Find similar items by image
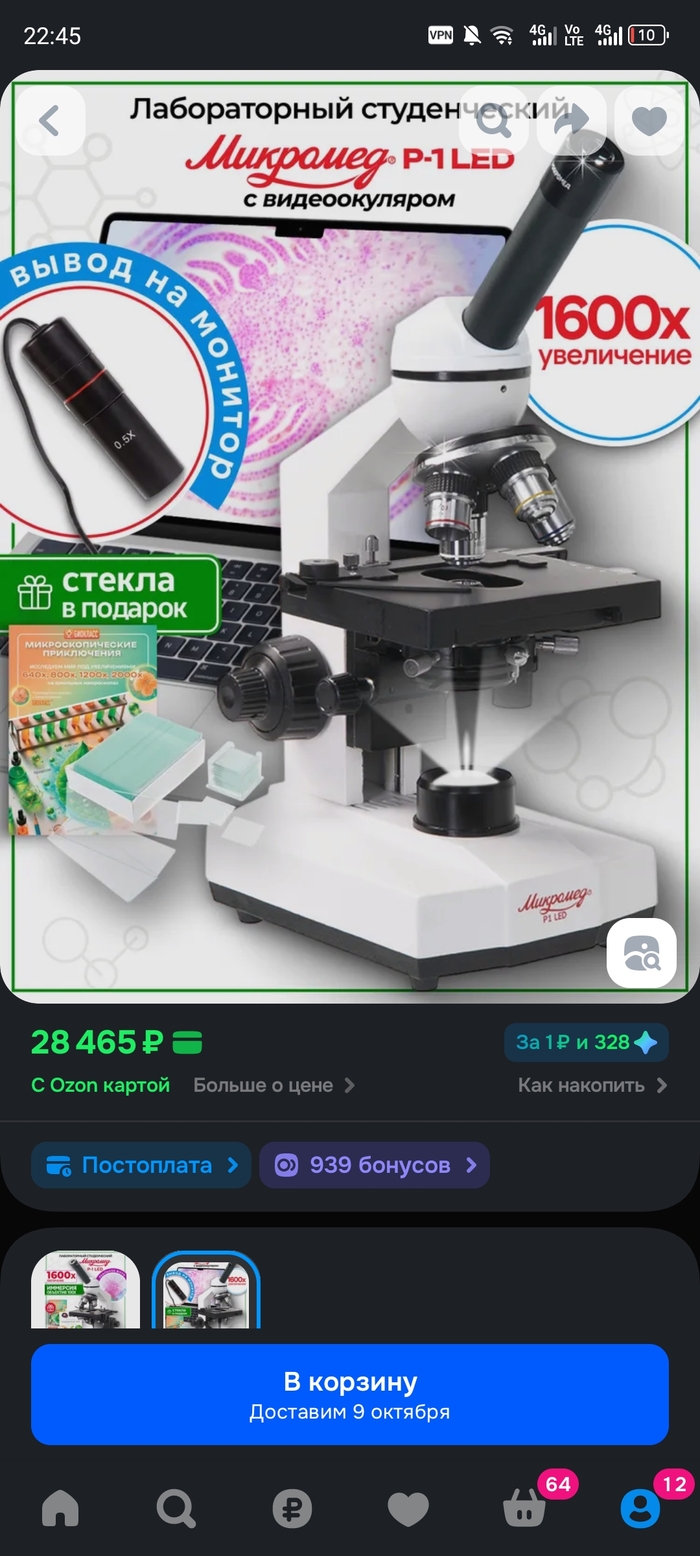This screenshot has width=700, height=1556. (x=641, y=953)
